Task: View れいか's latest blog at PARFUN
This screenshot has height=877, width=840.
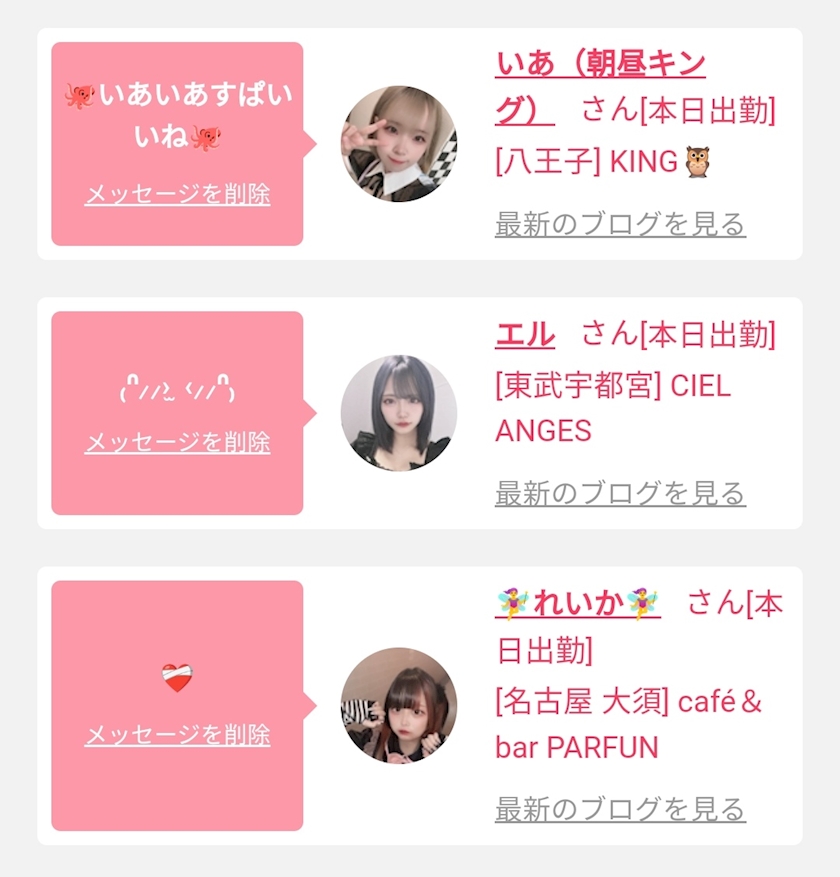Action: click(x=620, y=809)
